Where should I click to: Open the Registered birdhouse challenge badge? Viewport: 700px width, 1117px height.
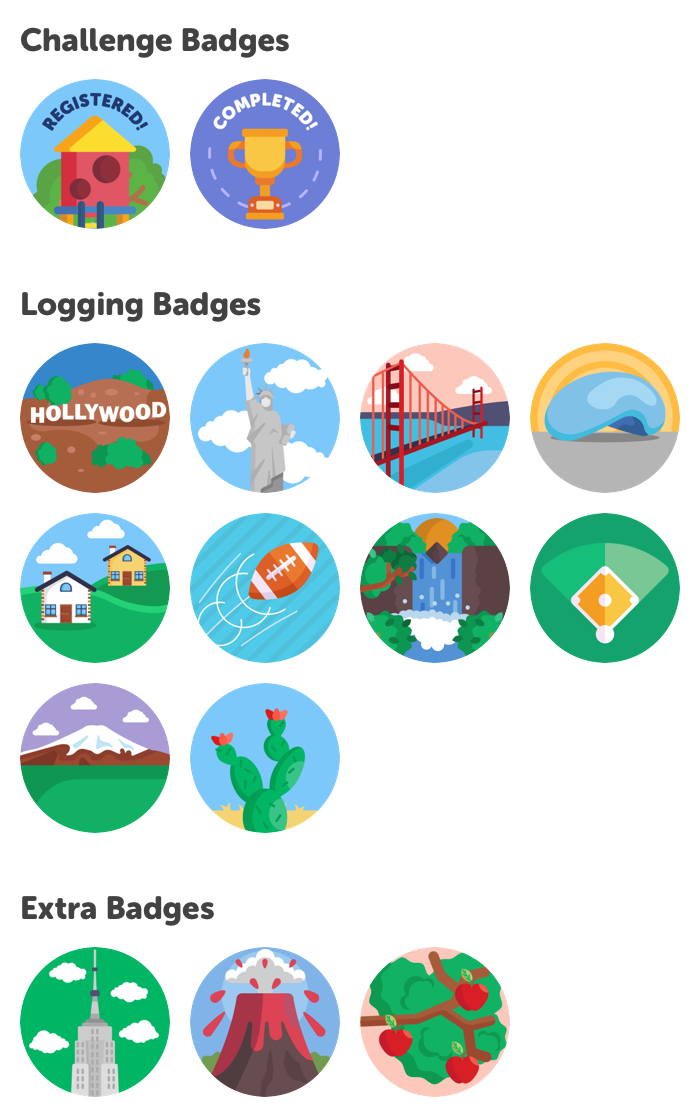point(95,154)
